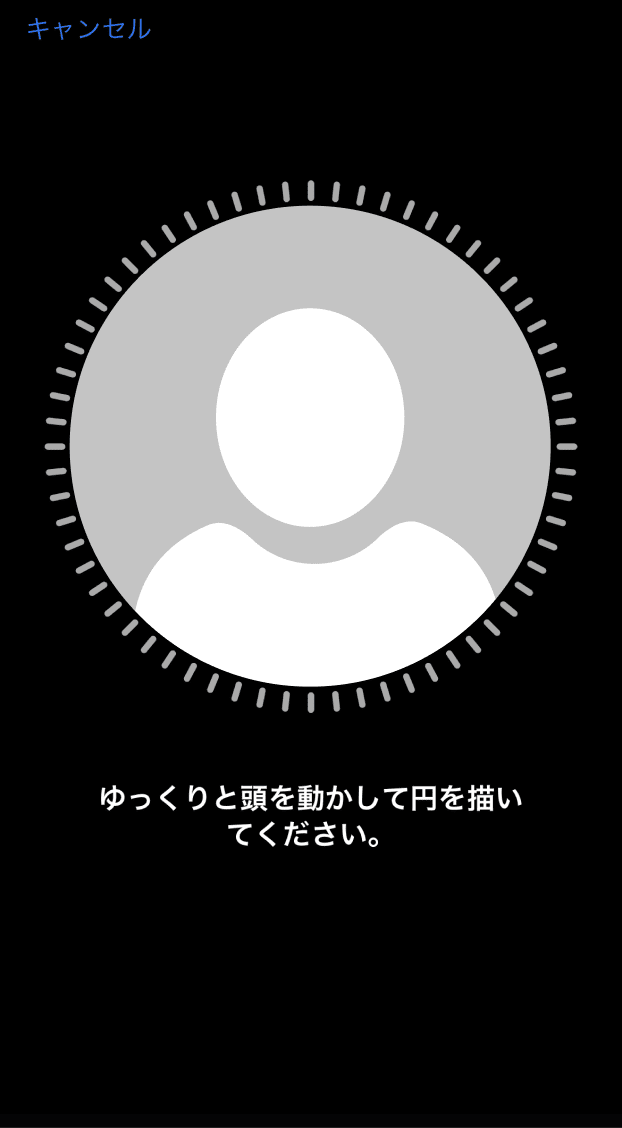The width and height of the screenshot is (622, 1128).
Task: Tap キャンセル to cancel Face ID setup
Action: point(88,29)
